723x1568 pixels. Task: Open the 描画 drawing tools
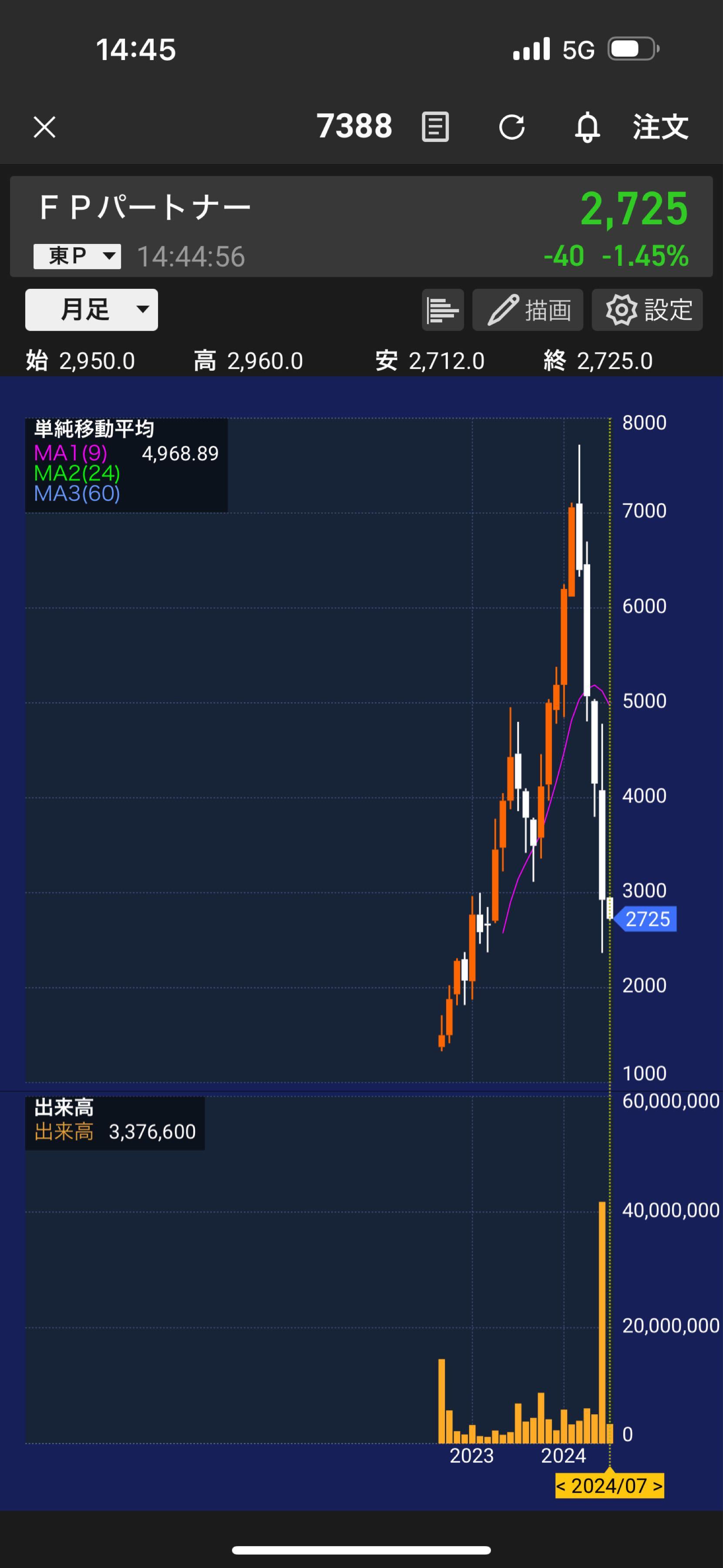[528, 311]
